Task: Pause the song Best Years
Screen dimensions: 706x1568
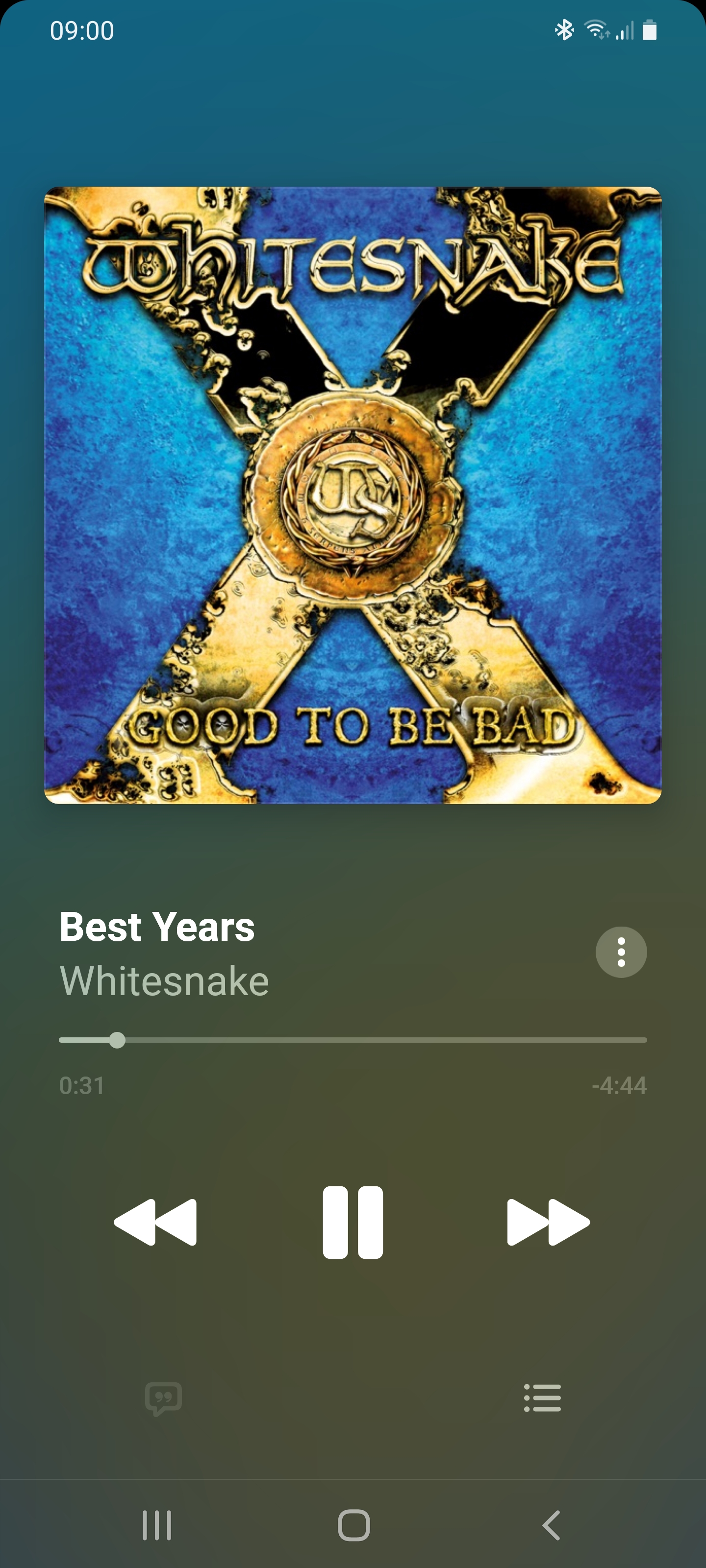Action: coord(353,1222)
